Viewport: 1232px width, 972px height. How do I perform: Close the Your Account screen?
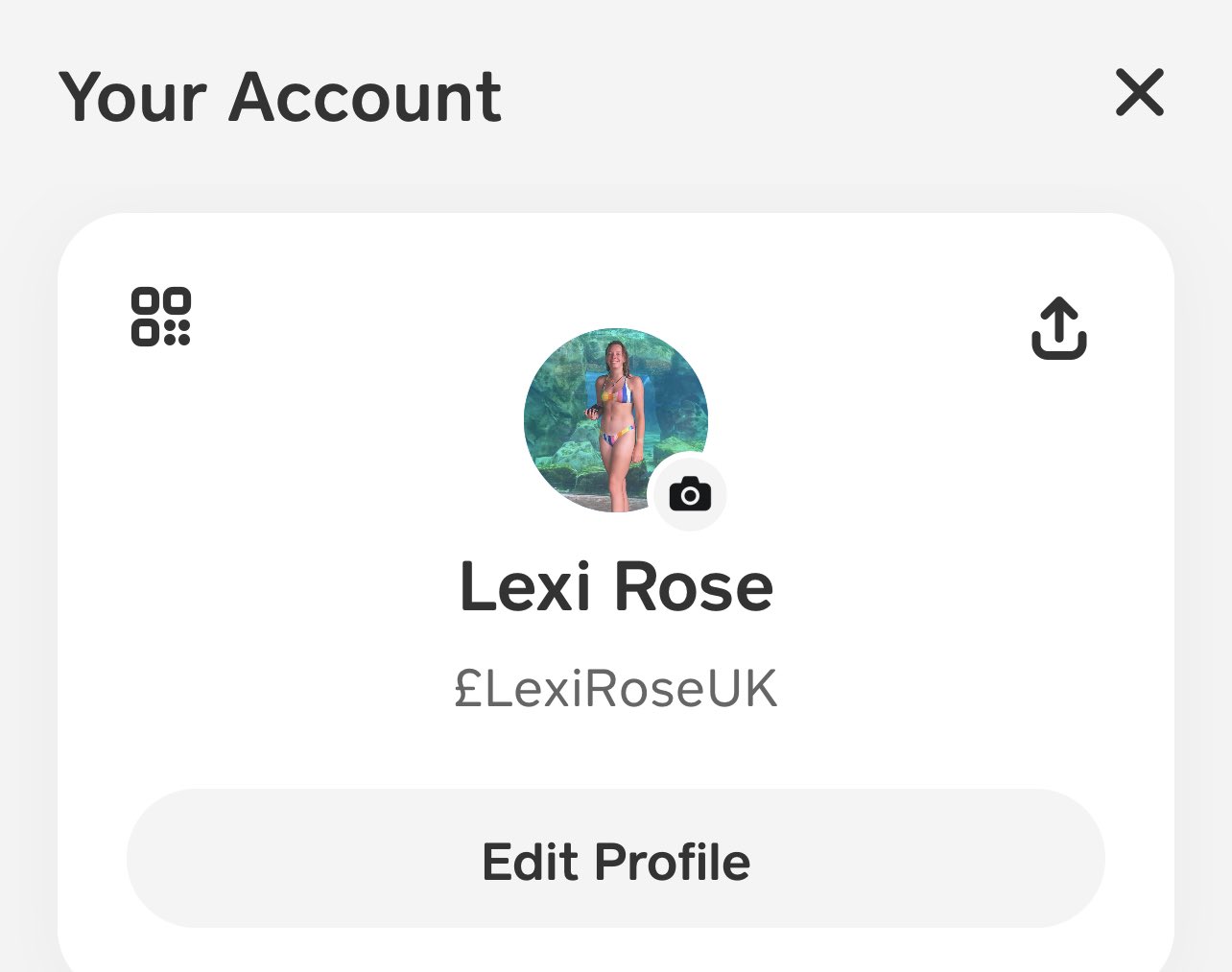pyautogui.click(x=1139, y=93)
